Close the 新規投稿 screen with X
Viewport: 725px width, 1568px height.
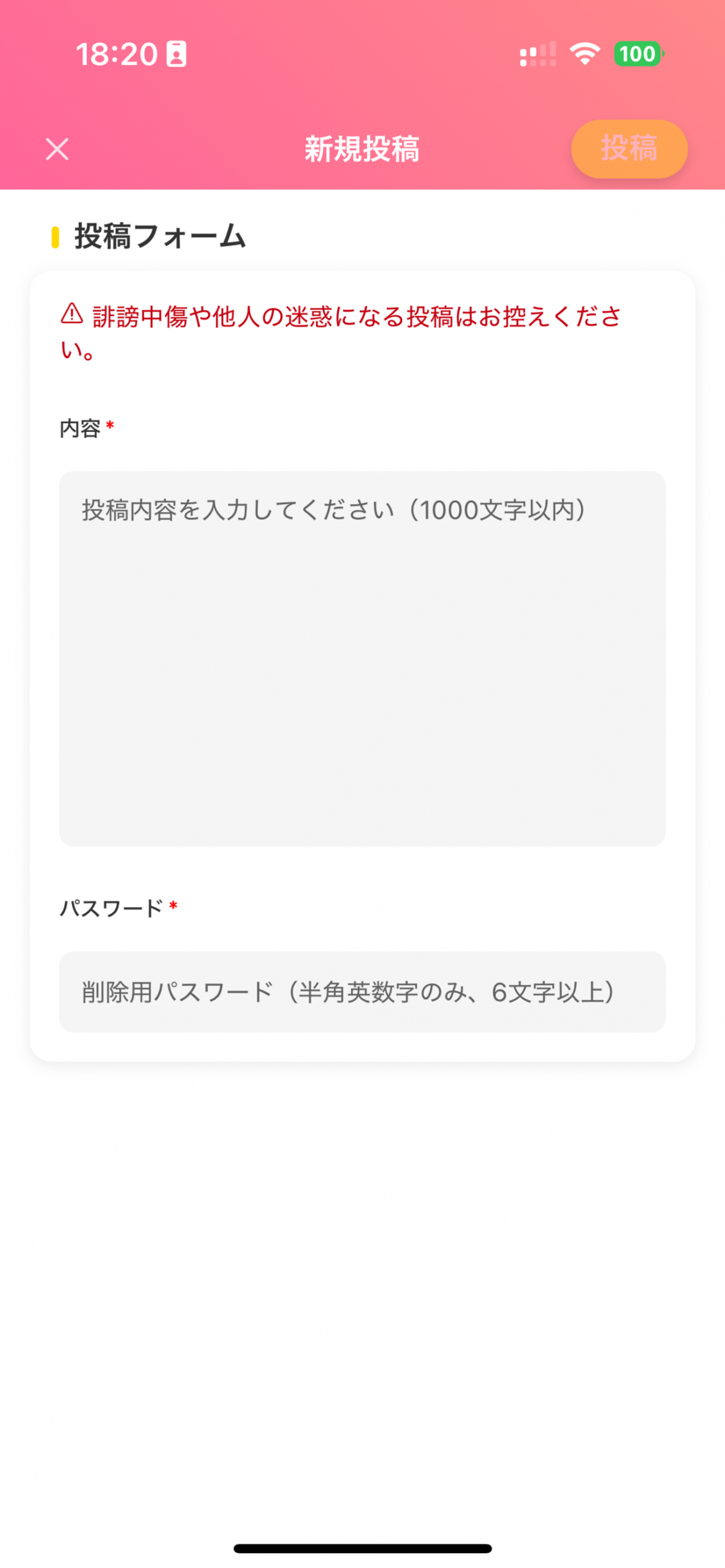coord(57,149)
